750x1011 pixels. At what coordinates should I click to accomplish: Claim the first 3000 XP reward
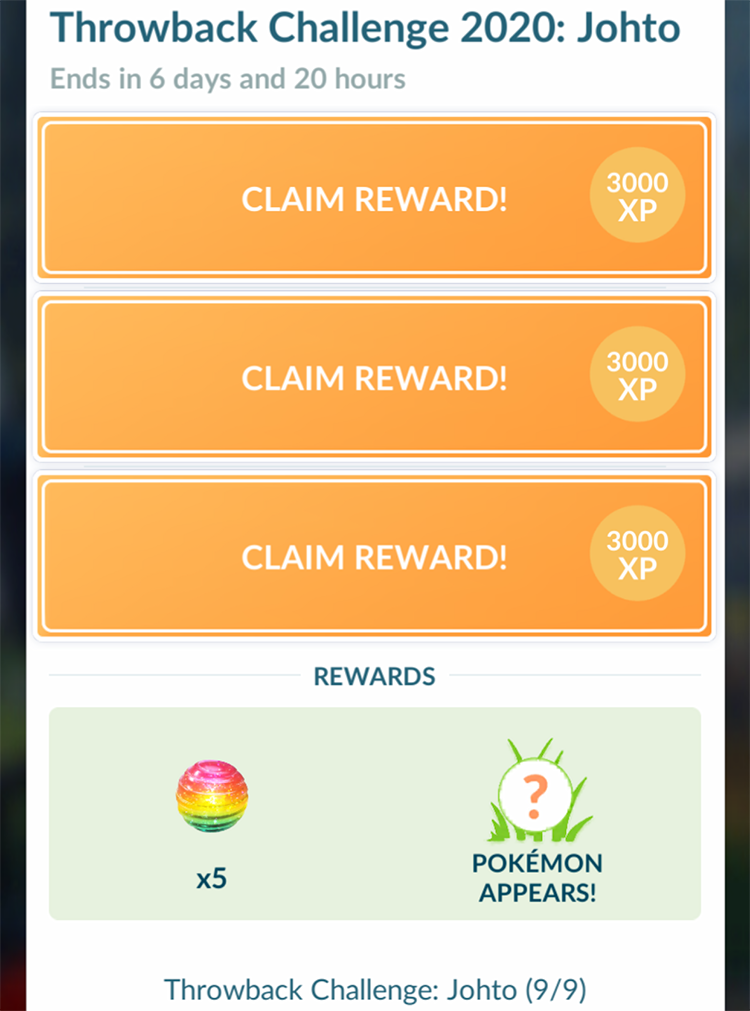point(374,199)
